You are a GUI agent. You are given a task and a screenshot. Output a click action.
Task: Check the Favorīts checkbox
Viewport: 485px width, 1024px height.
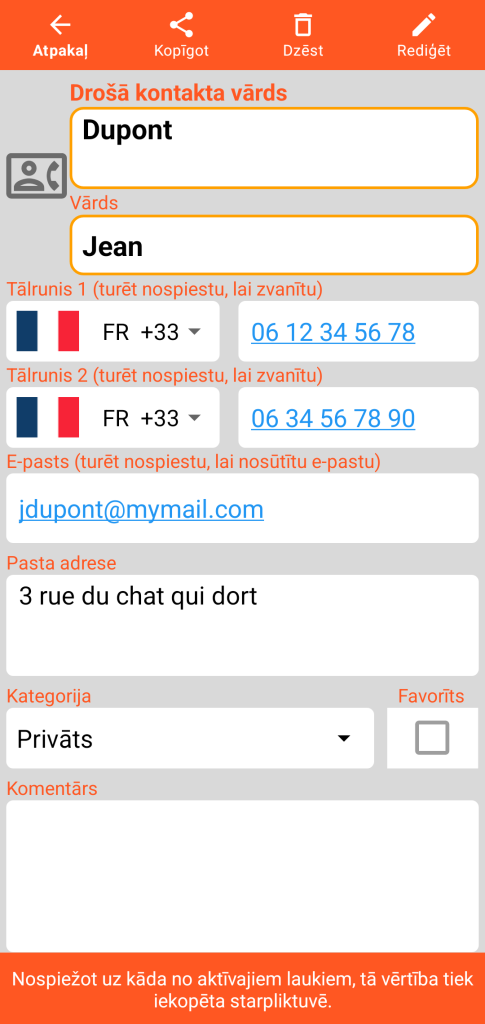[432, 738]
